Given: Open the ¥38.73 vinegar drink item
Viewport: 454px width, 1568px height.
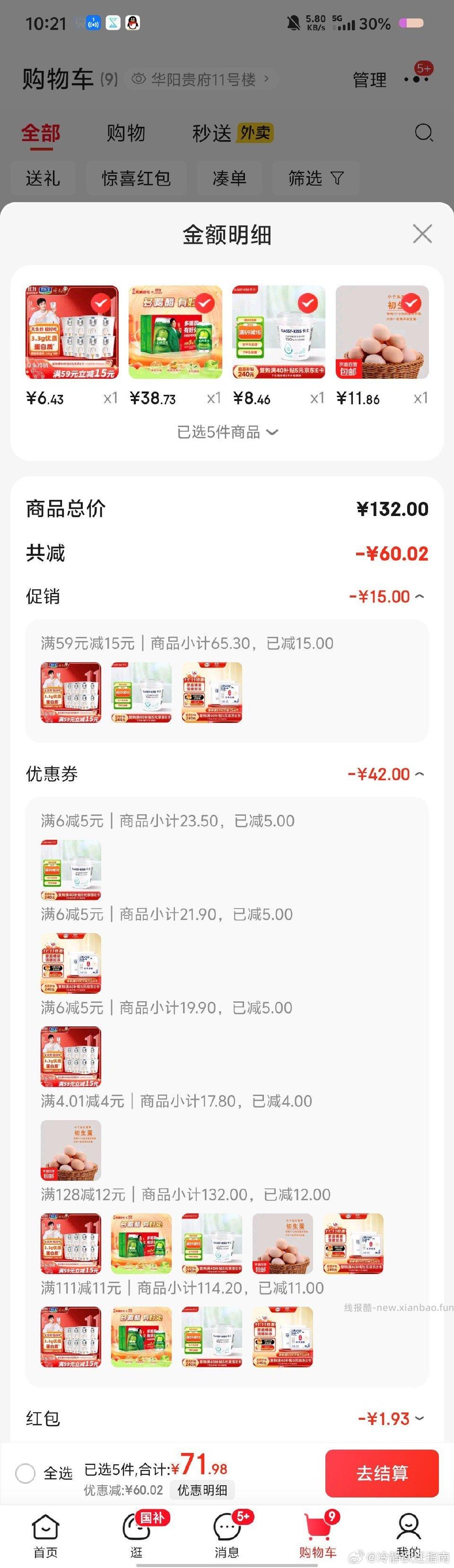Looking at the screenshot, I should pos(175,332).
